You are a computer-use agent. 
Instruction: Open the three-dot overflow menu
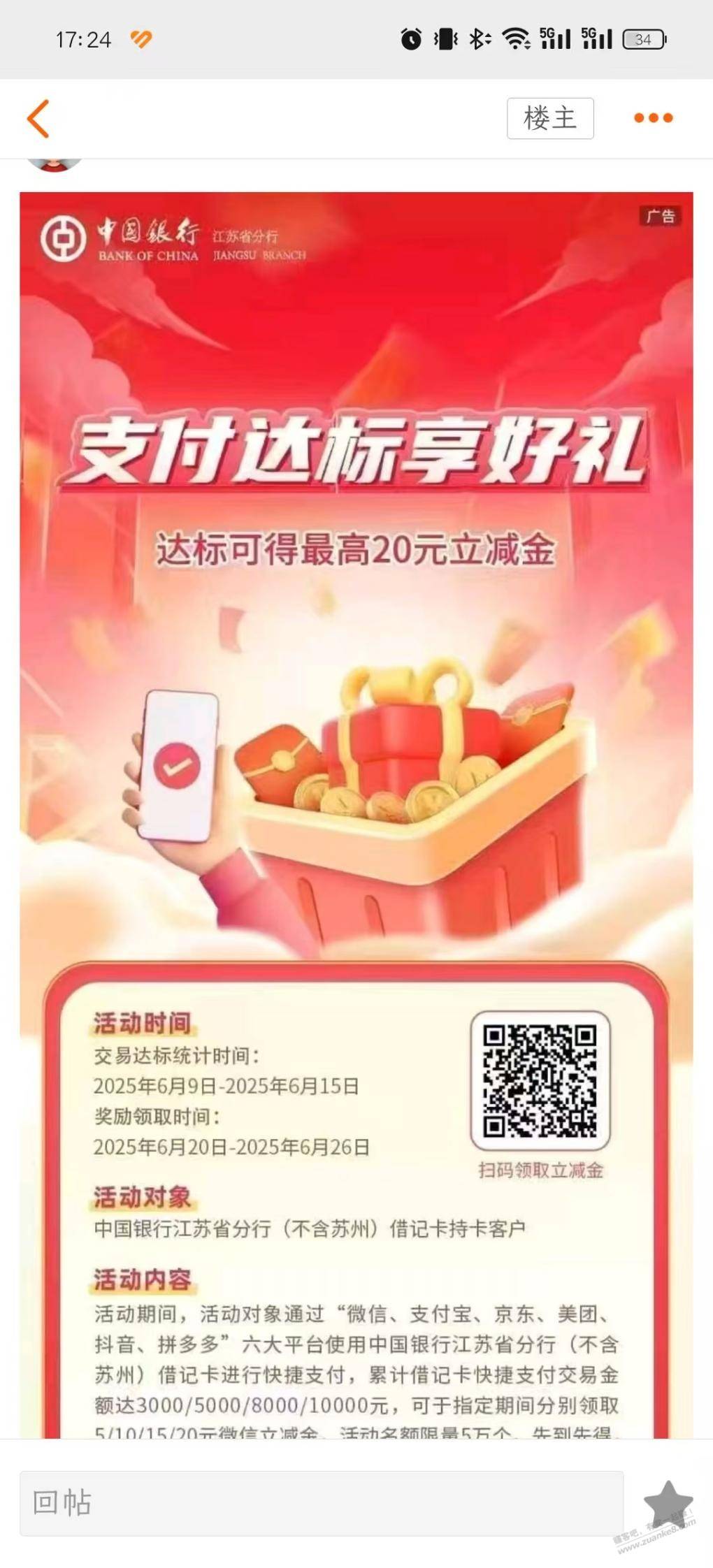tap(653, 118)
